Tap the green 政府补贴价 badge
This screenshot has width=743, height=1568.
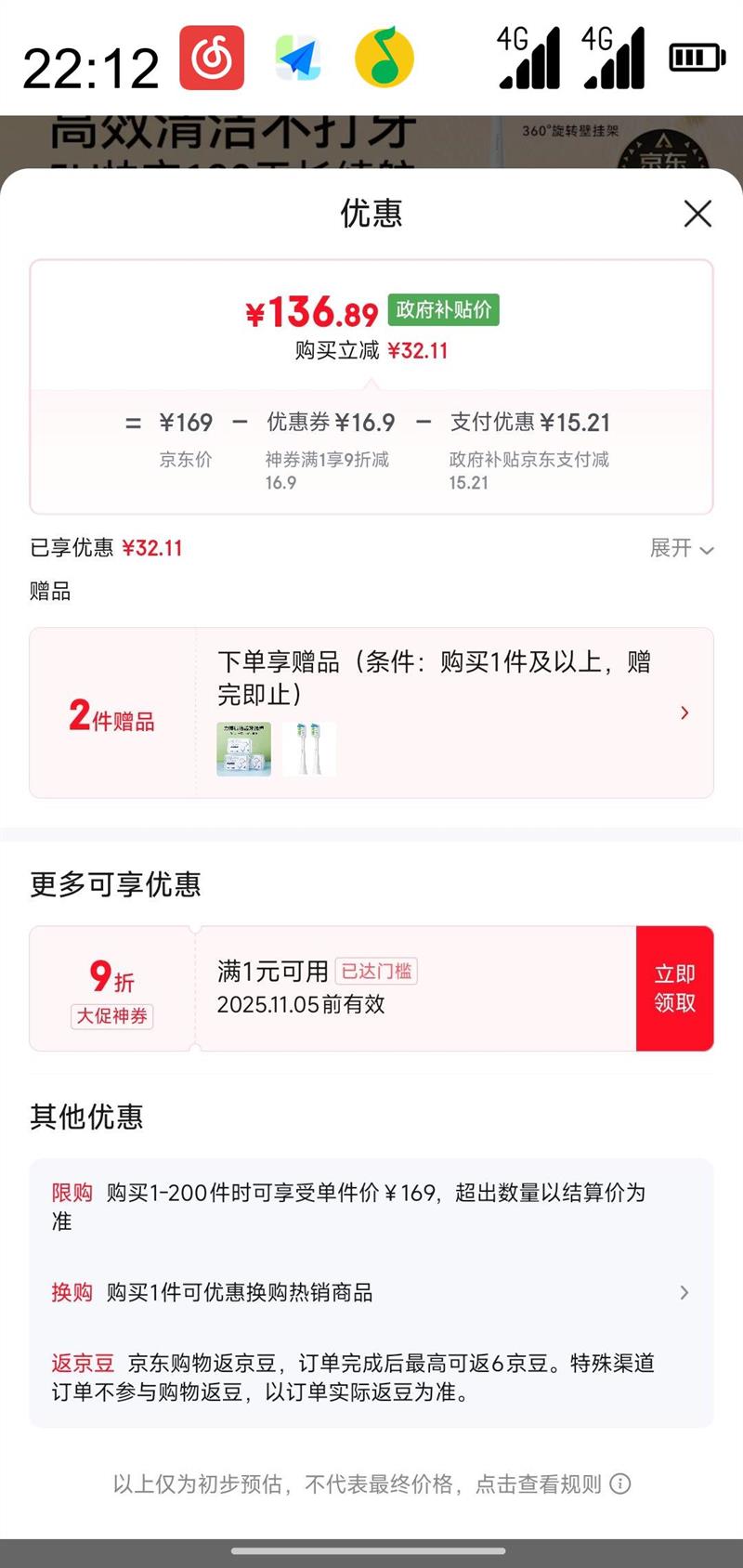(x=443, y=310)
